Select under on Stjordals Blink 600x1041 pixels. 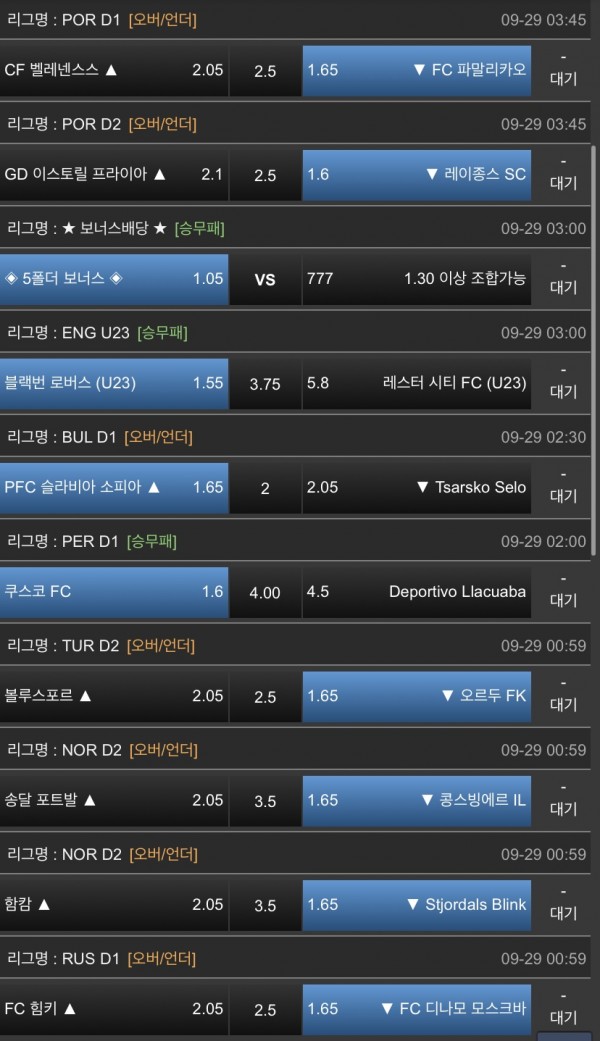point(416,905)
